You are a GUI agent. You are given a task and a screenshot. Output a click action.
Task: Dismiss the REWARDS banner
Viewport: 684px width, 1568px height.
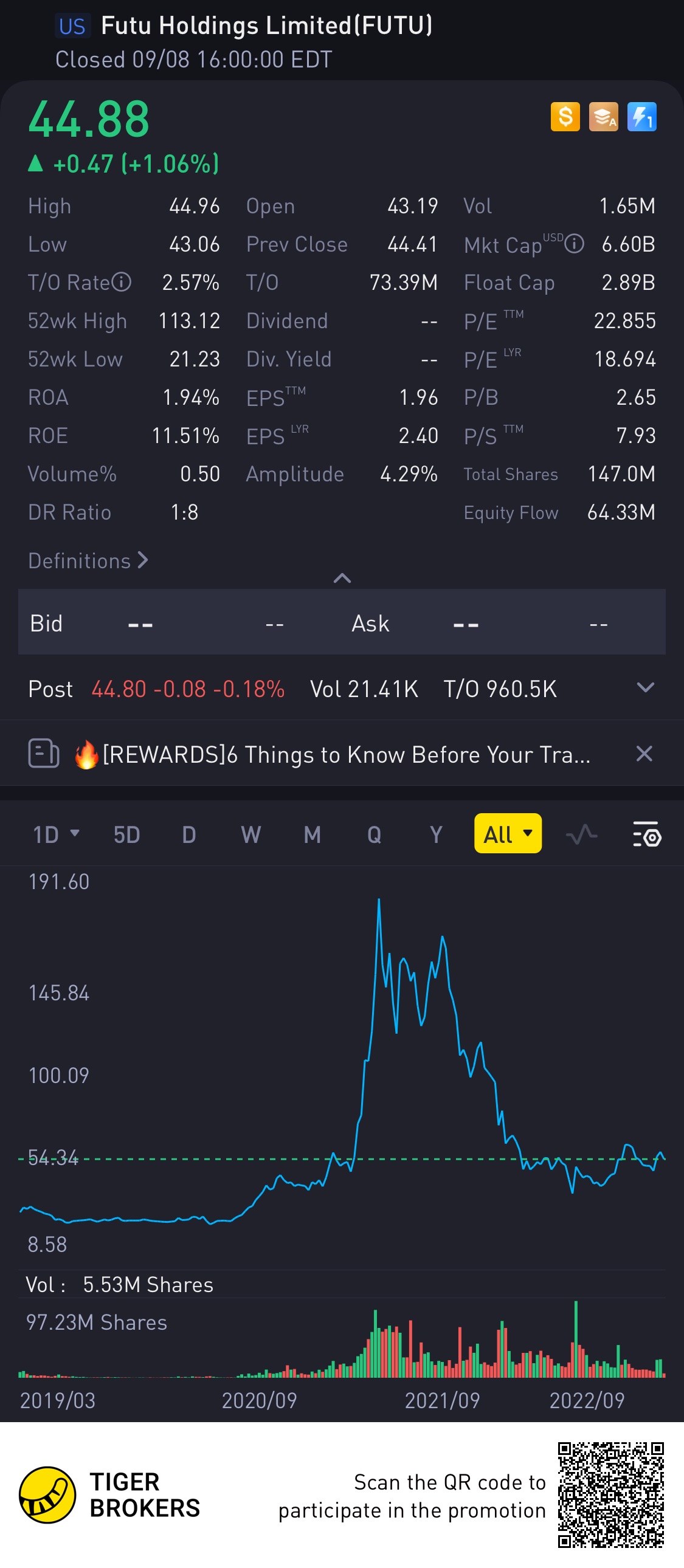click(644, 754)
